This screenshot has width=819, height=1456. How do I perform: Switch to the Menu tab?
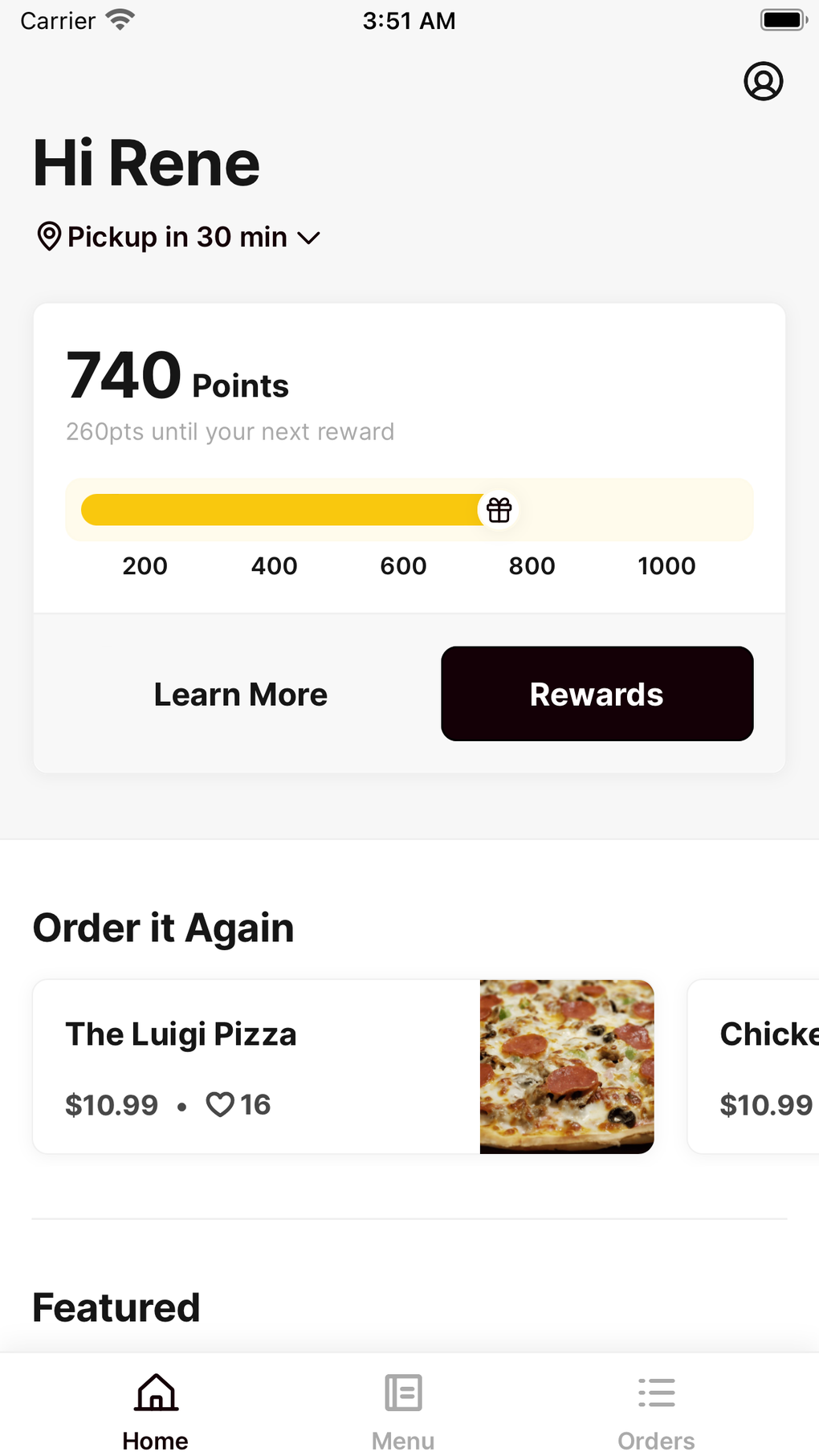[x=403, y=1411]
